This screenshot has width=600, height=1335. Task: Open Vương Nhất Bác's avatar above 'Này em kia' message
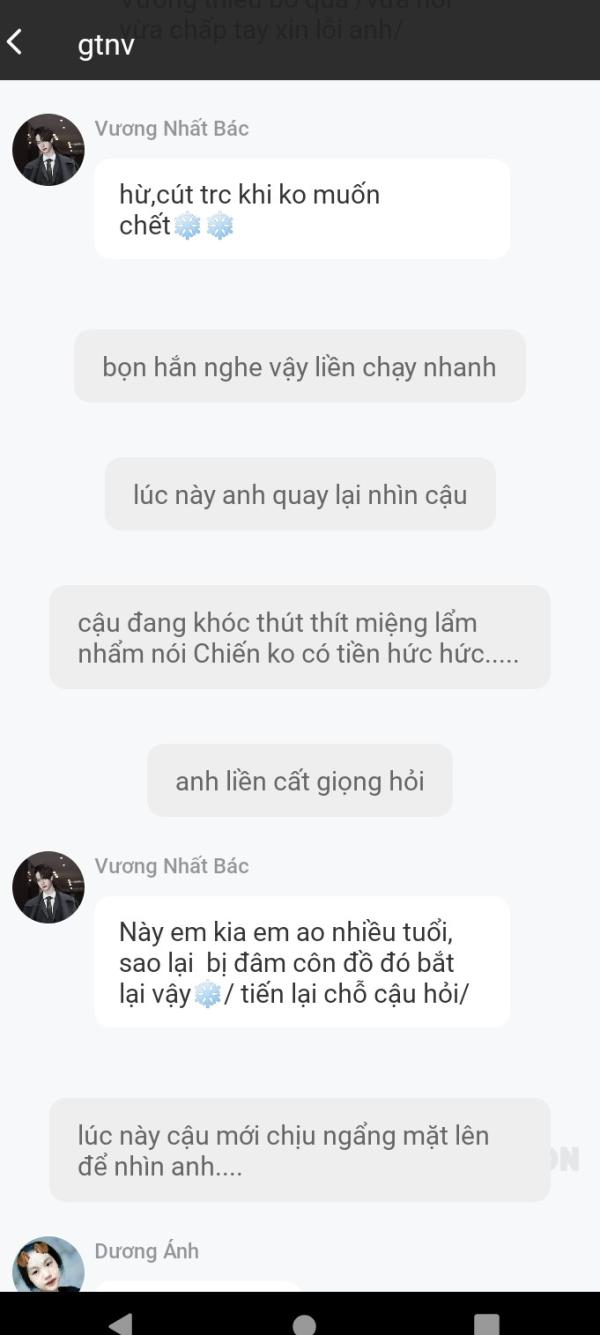point(48,887)
